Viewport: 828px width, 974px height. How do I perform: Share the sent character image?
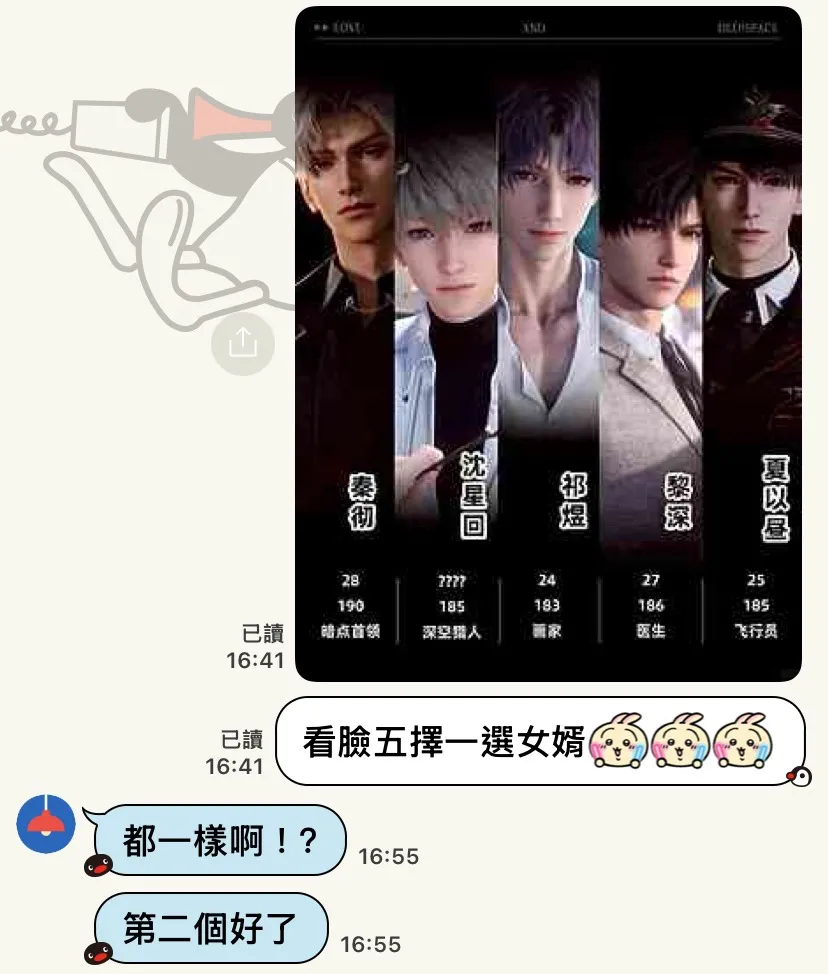click(x=242, y=343)
